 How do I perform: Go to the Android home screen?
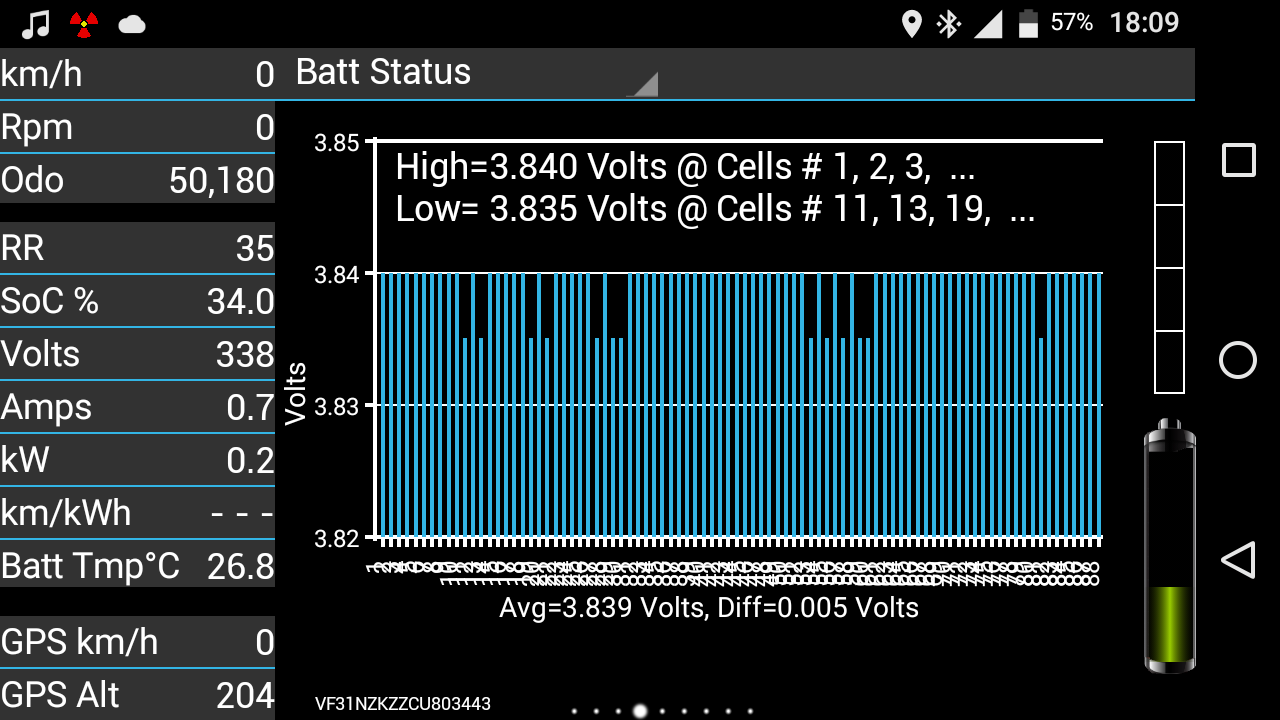coord(1238,360)
